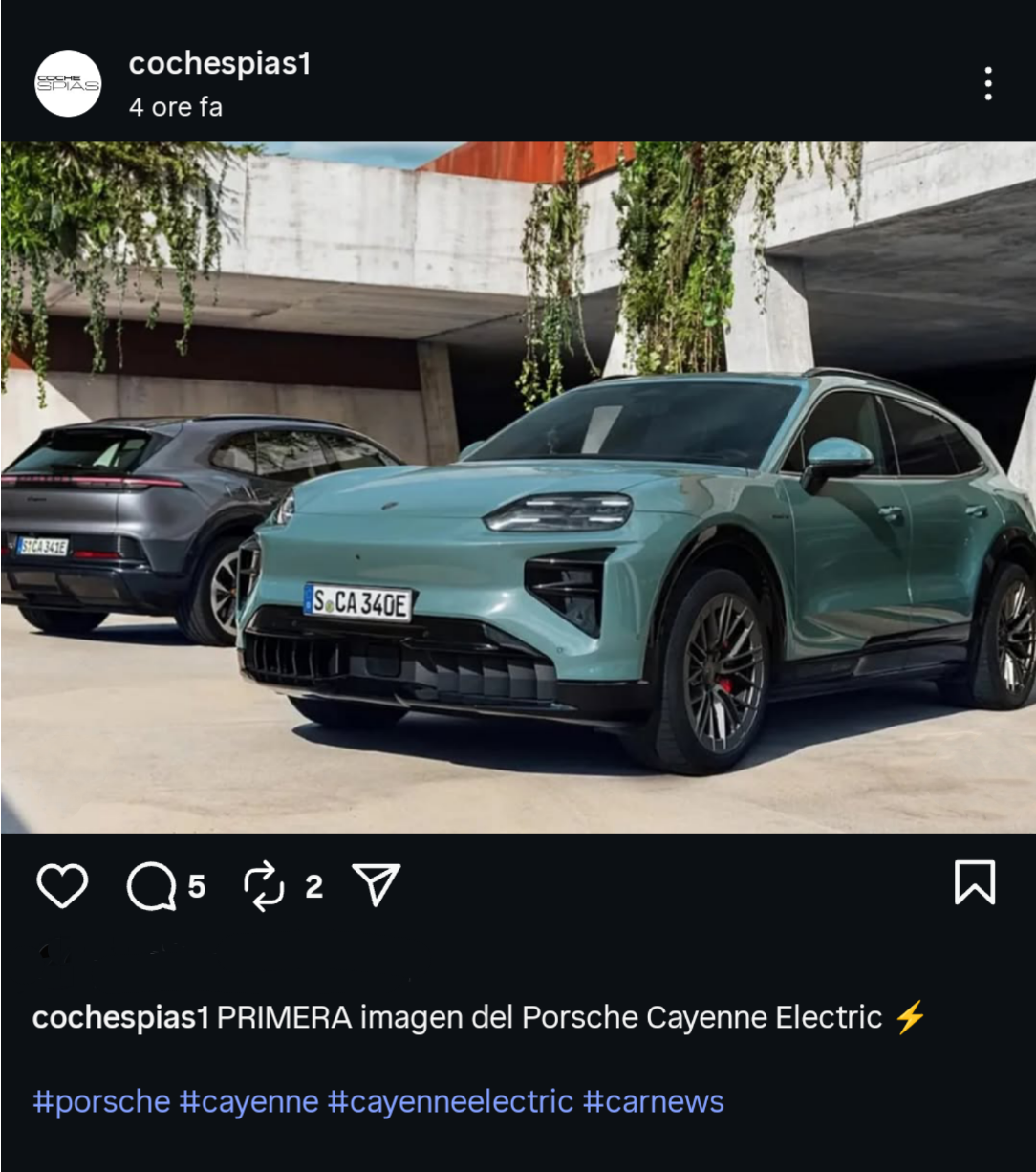Open the Porsche Cayenne Electric photo

518,488
